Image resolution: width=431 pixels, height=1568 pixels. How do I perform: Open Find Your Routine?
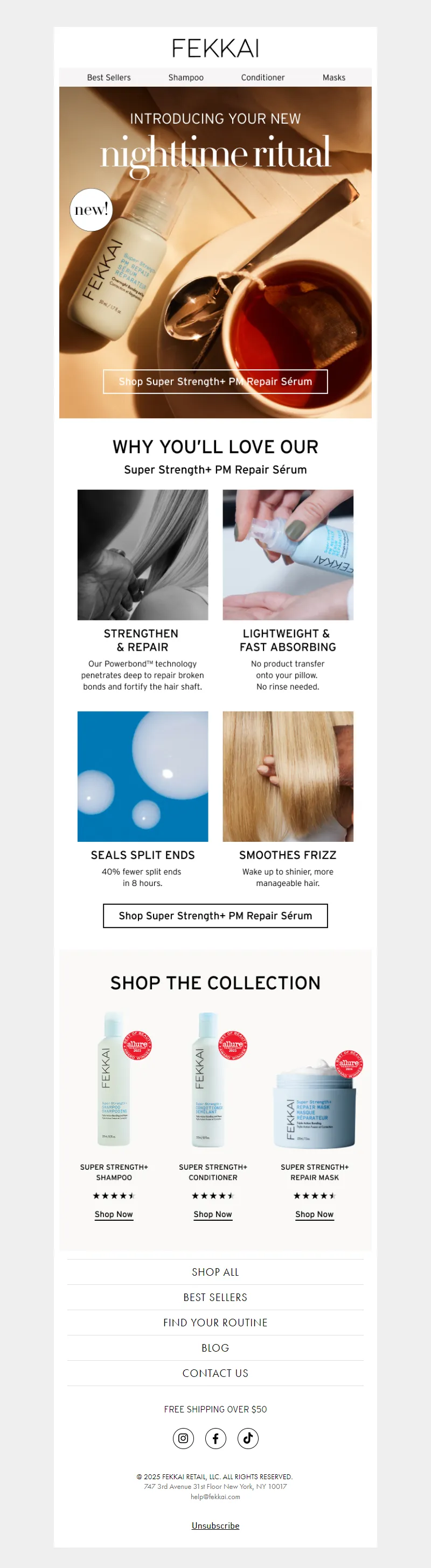coord(215,1322)
